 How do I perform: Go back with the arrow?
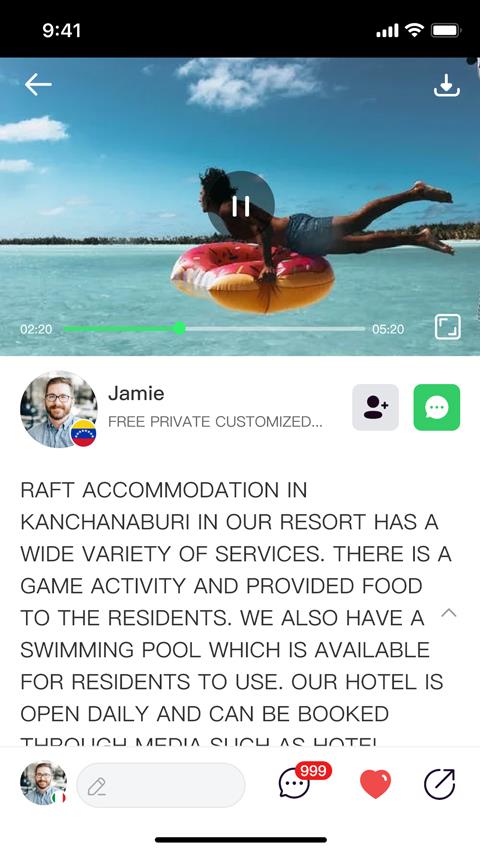38,85
